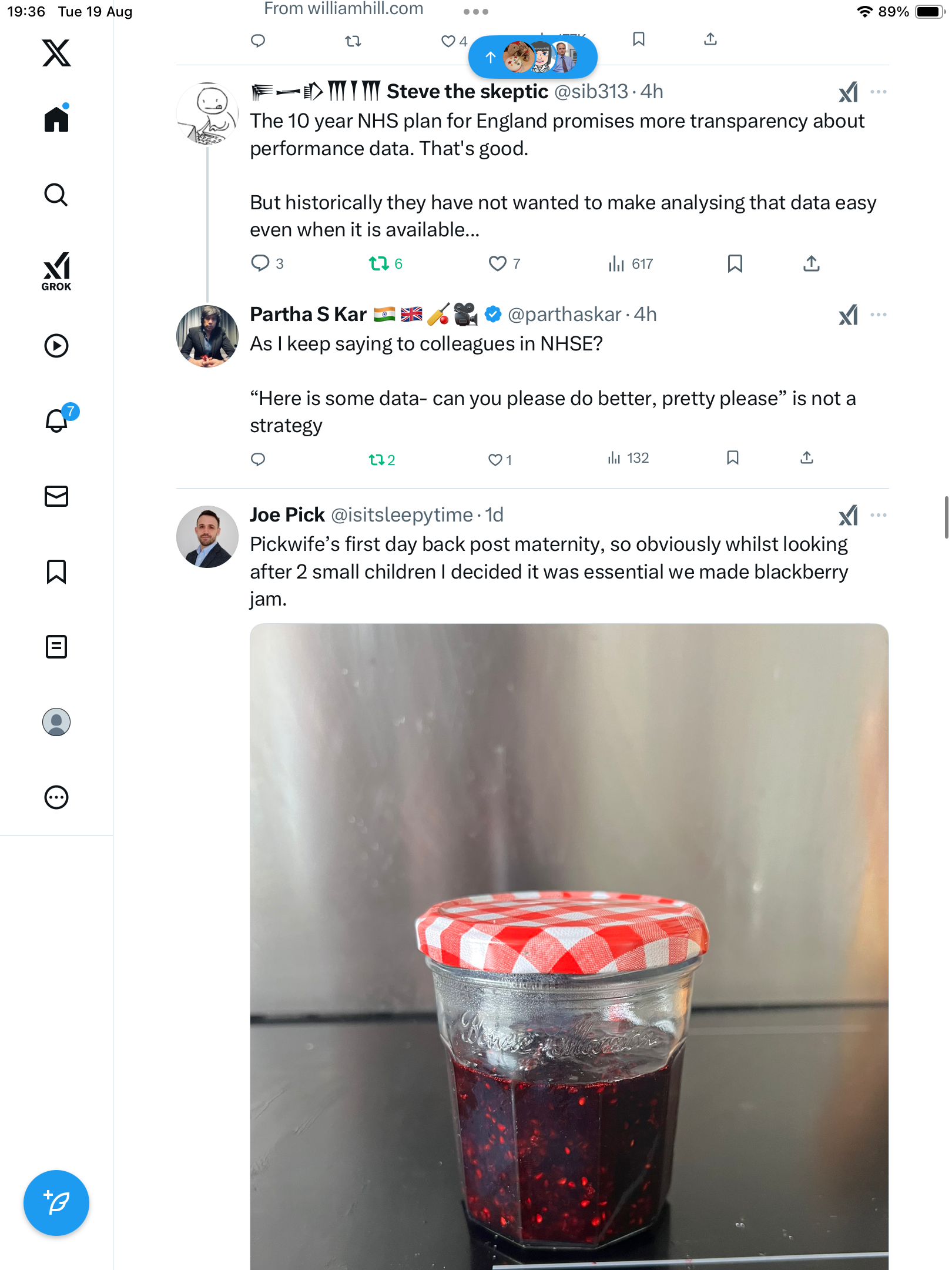952x1270 pixels.
Task: Ask Grok about Partha S Kar's post
Action: [x=848, y=315]
